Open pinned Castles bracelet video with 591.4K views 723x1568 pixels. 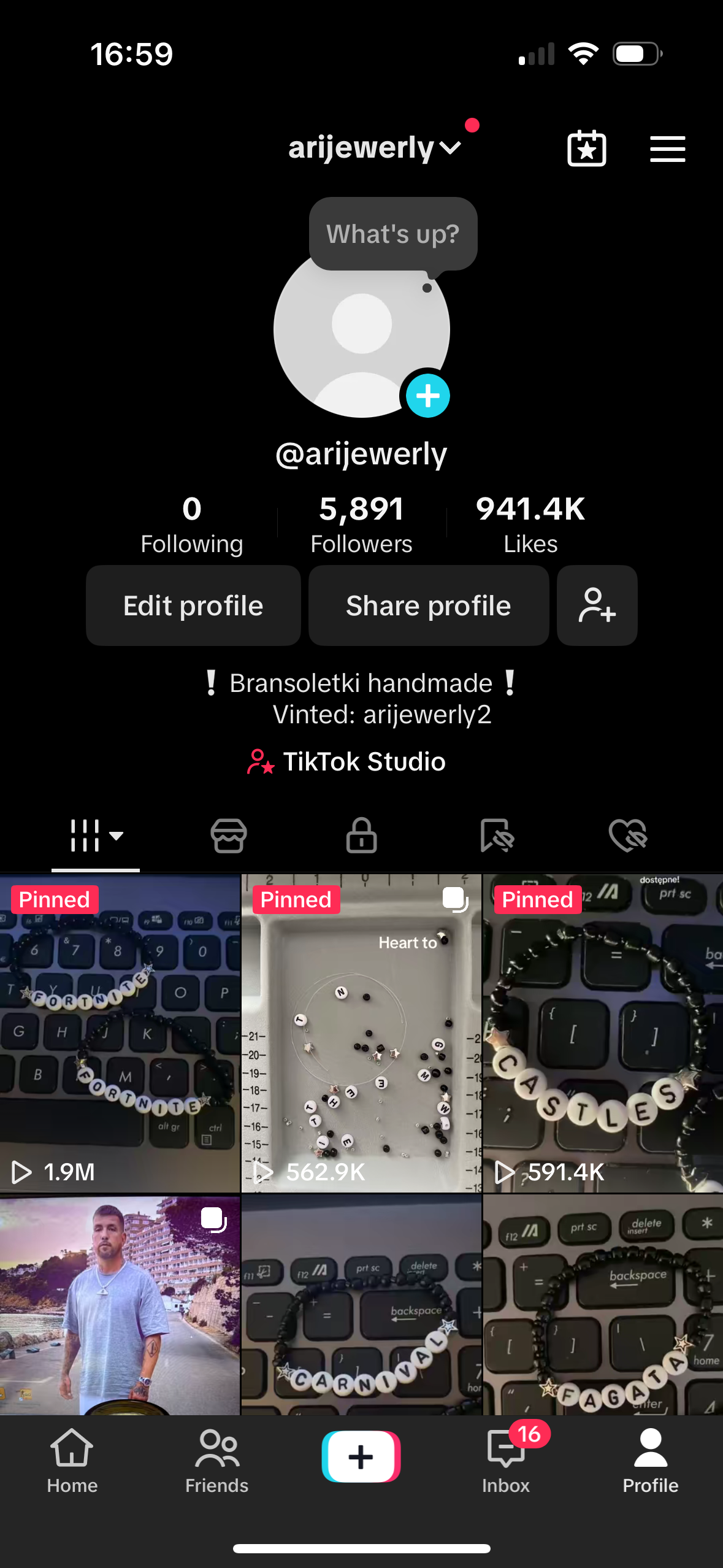603,1034
